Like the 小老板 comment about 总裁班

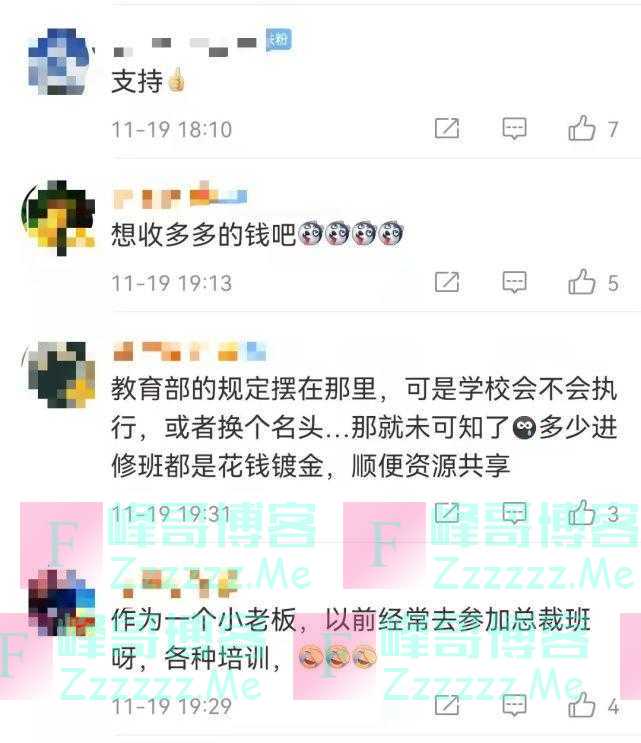tap(582, 706)
